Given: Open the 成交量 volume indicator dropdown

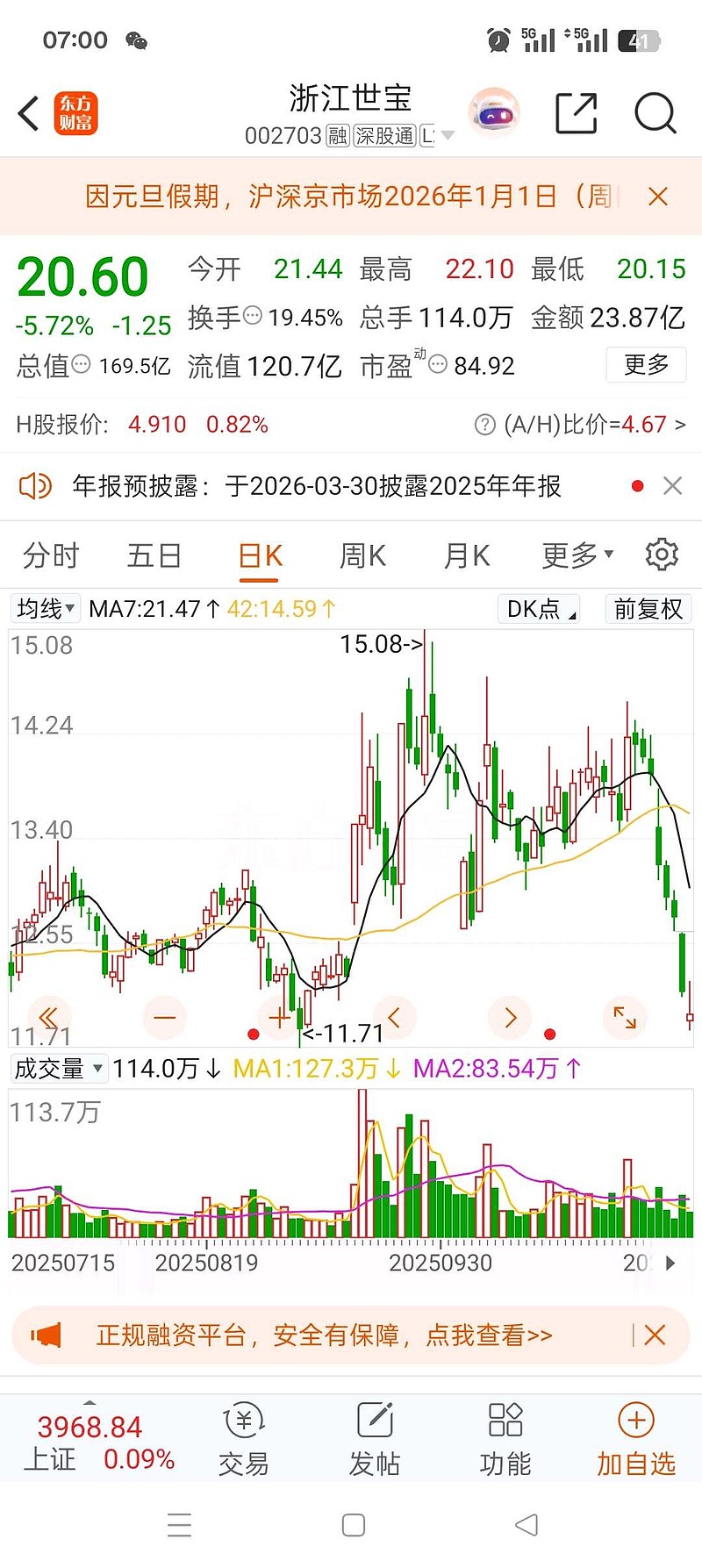Looking at the screenshot, I should (x=58, y=1069).
